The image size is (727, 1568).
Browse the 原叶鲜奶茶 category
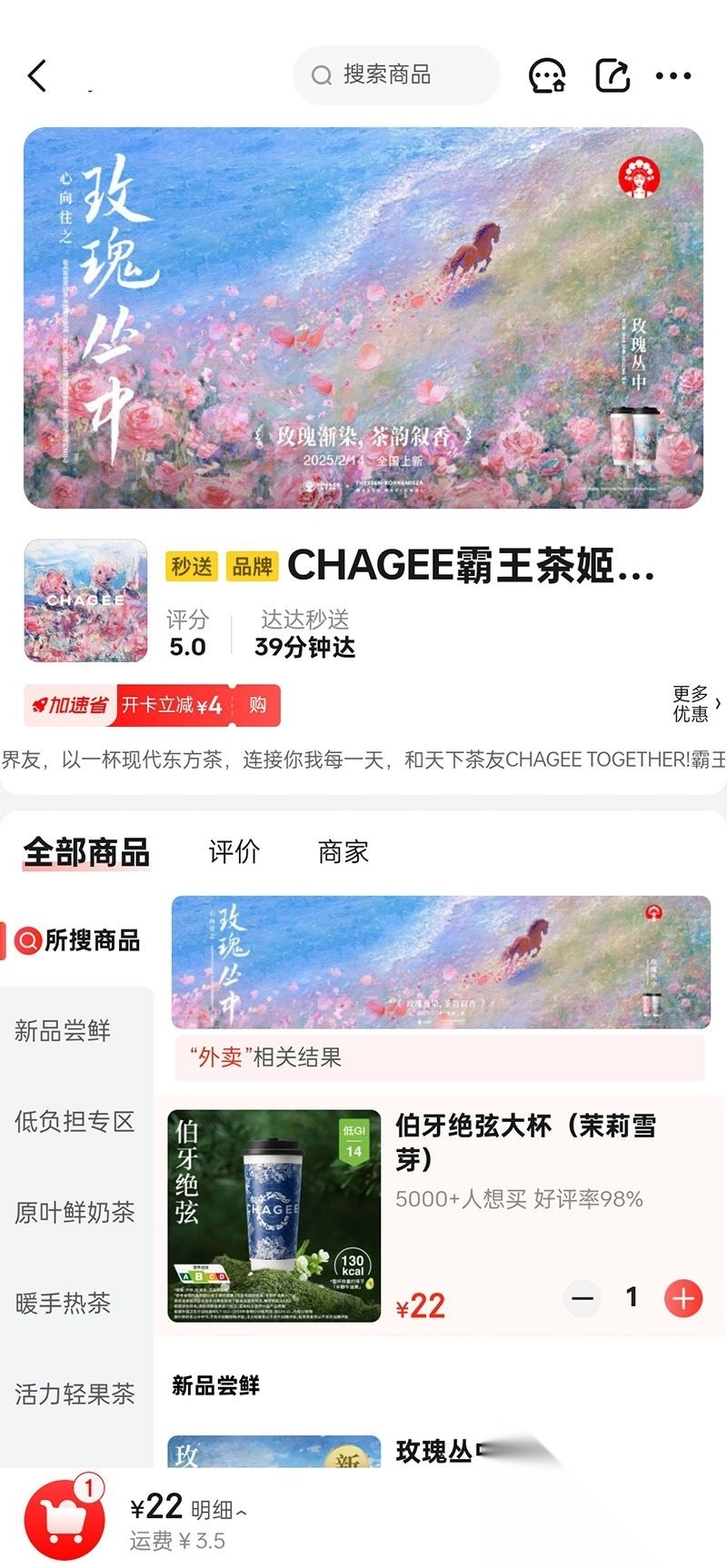(x=75, y=1212)
